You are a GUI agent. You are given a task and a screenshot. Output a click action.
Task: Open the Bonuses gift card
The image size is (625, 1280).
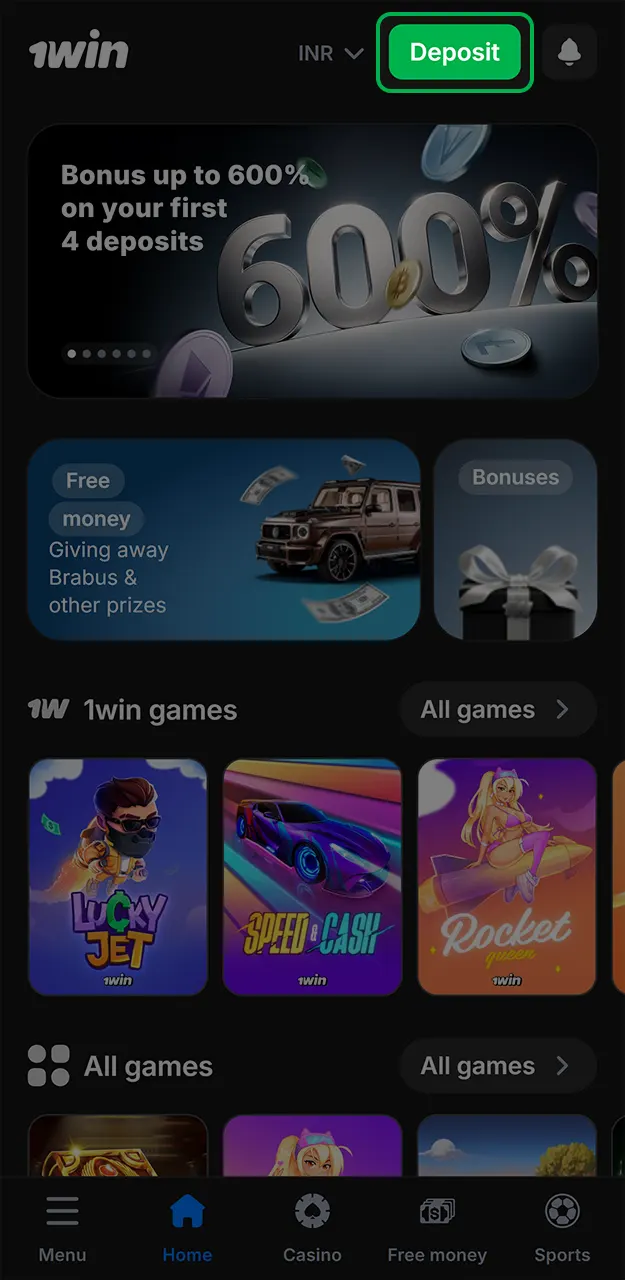click(515, 540)
